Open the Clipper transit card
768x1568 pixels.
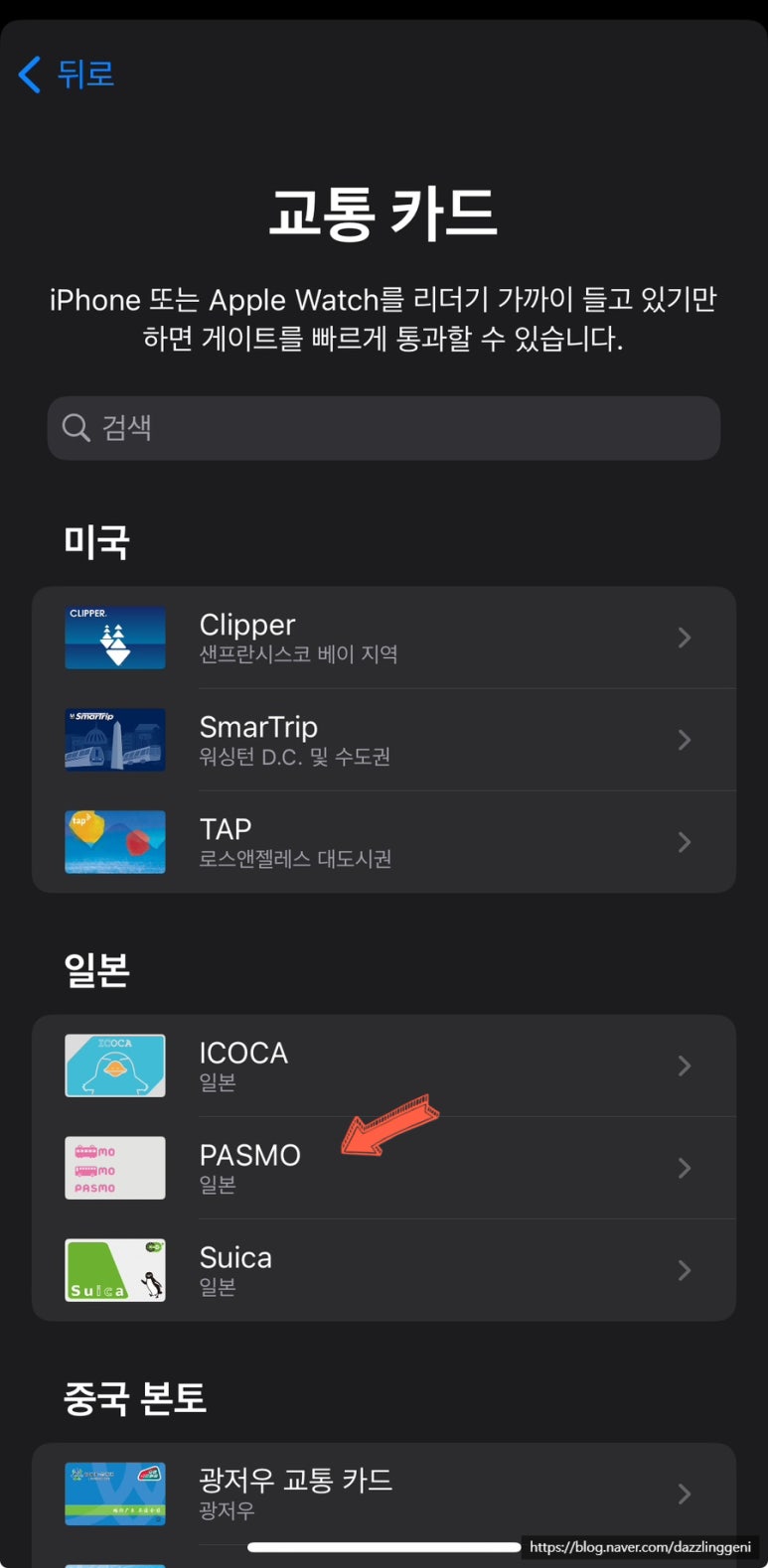tap(384, 638)
